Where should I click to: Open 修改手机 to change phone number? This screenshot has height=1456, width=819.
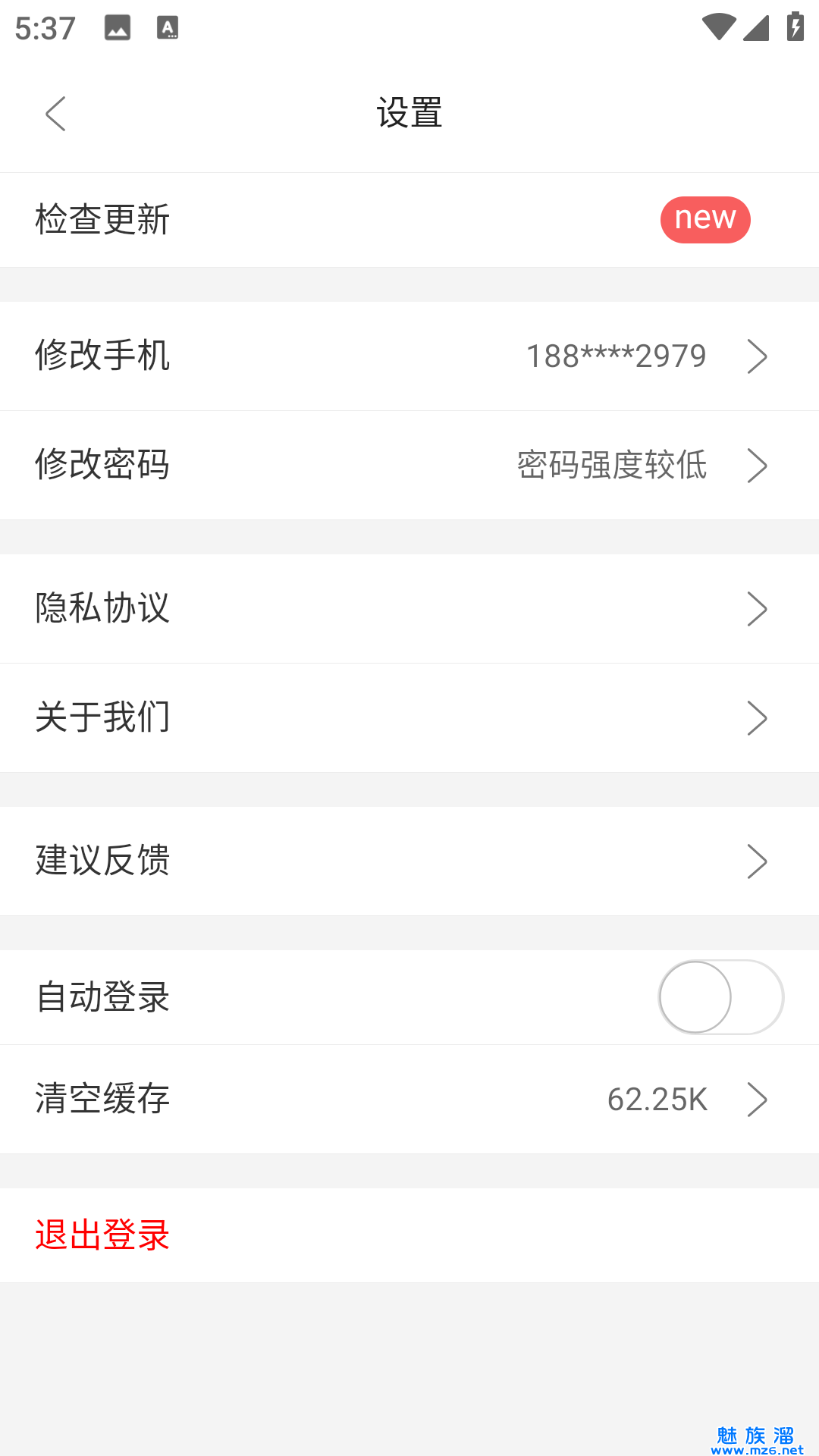click(409, 356)
